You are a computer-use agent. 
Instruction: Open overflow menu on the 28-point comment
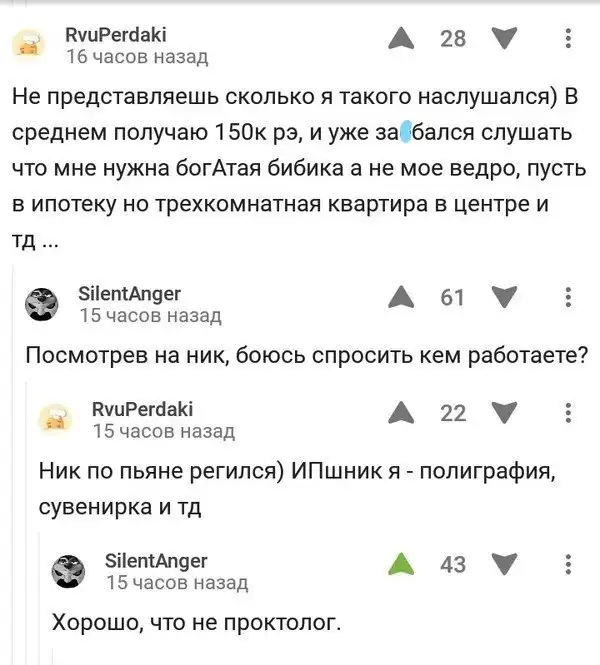click(568, 38)
